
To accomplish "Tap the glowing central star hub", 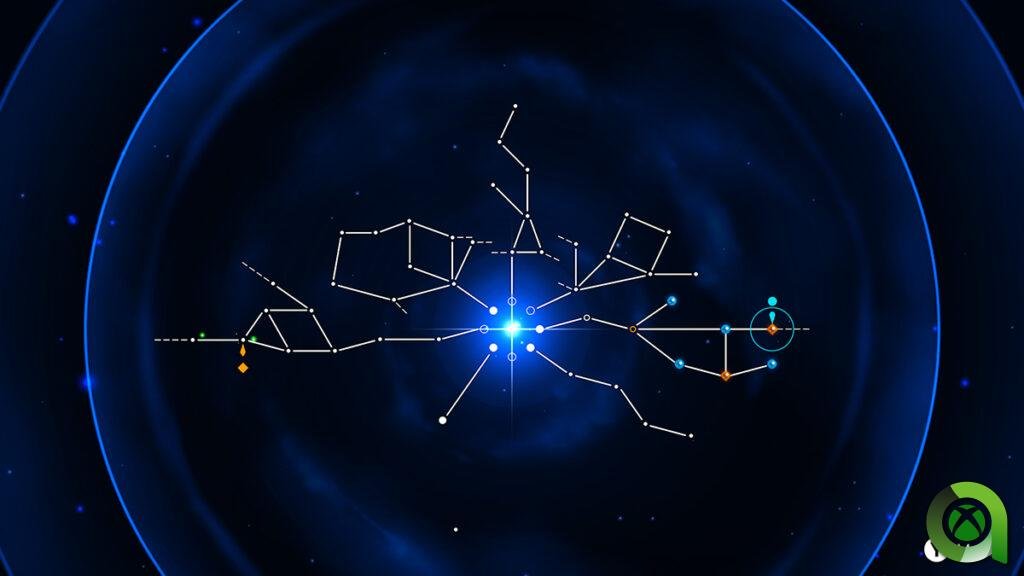I will coord(512,327).
